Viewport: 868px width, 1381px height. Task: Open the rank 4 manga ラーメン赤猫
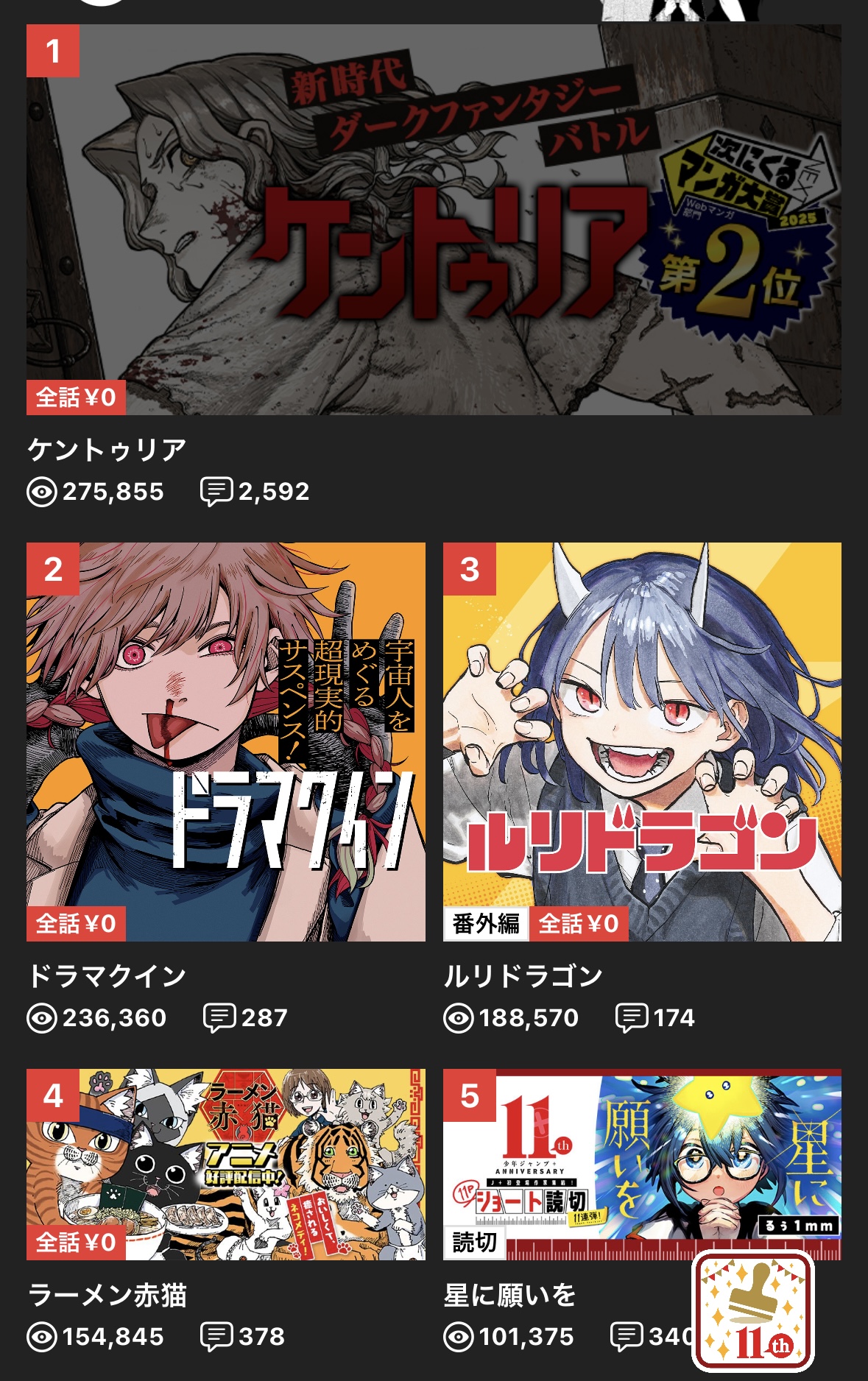point(226,1164)
